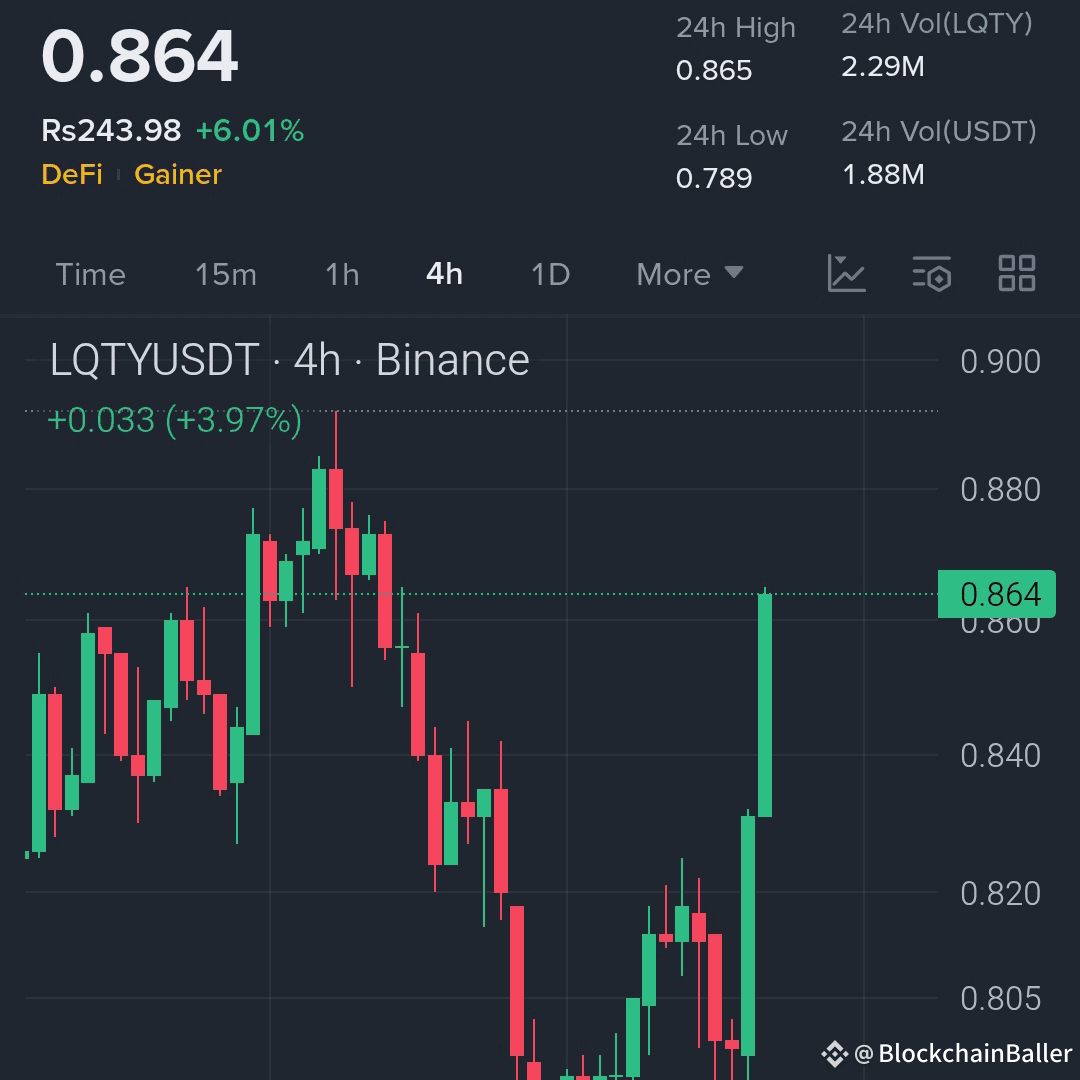Screen dimensions: 1080x1080
Task: Switch to the 1D interval
Action: point(550,274)
